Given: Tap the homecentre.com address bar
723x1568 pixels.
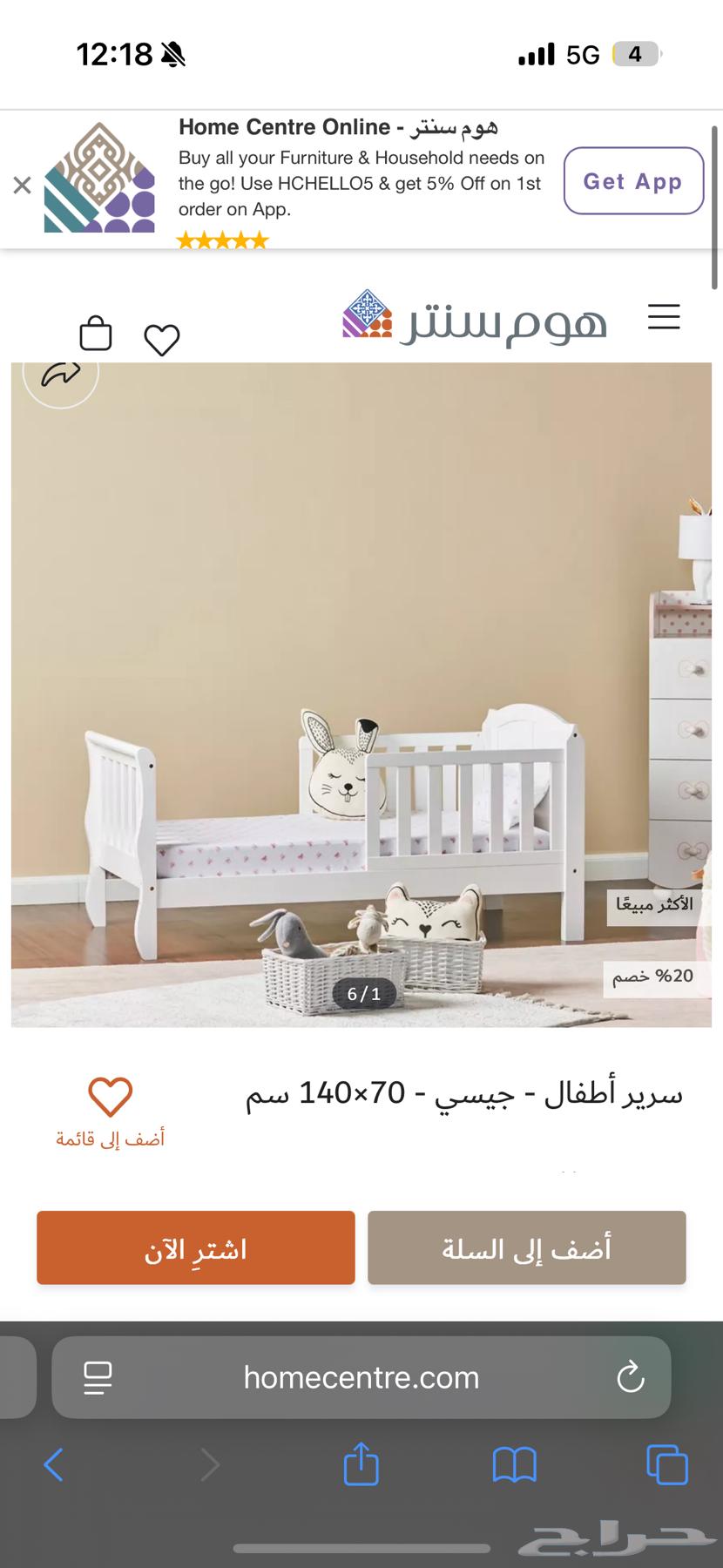Looking at the screenshot, I should tap(361, 1377).
